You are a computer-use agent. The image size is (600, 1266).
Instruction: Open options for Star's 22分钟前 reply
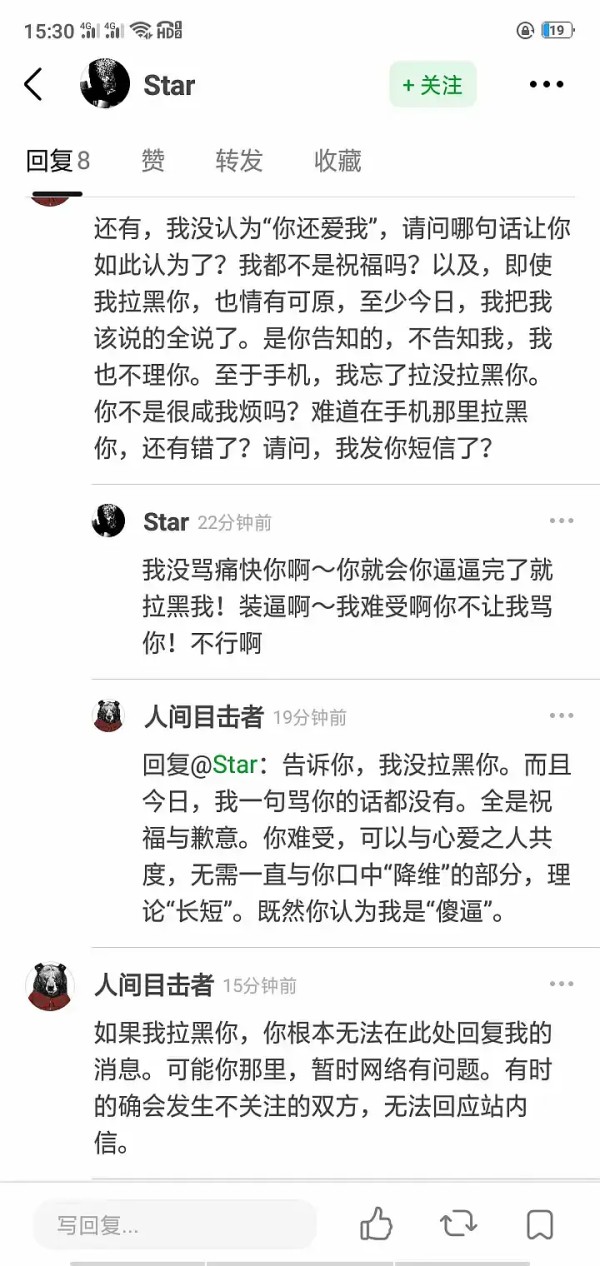tap(561, 521)
